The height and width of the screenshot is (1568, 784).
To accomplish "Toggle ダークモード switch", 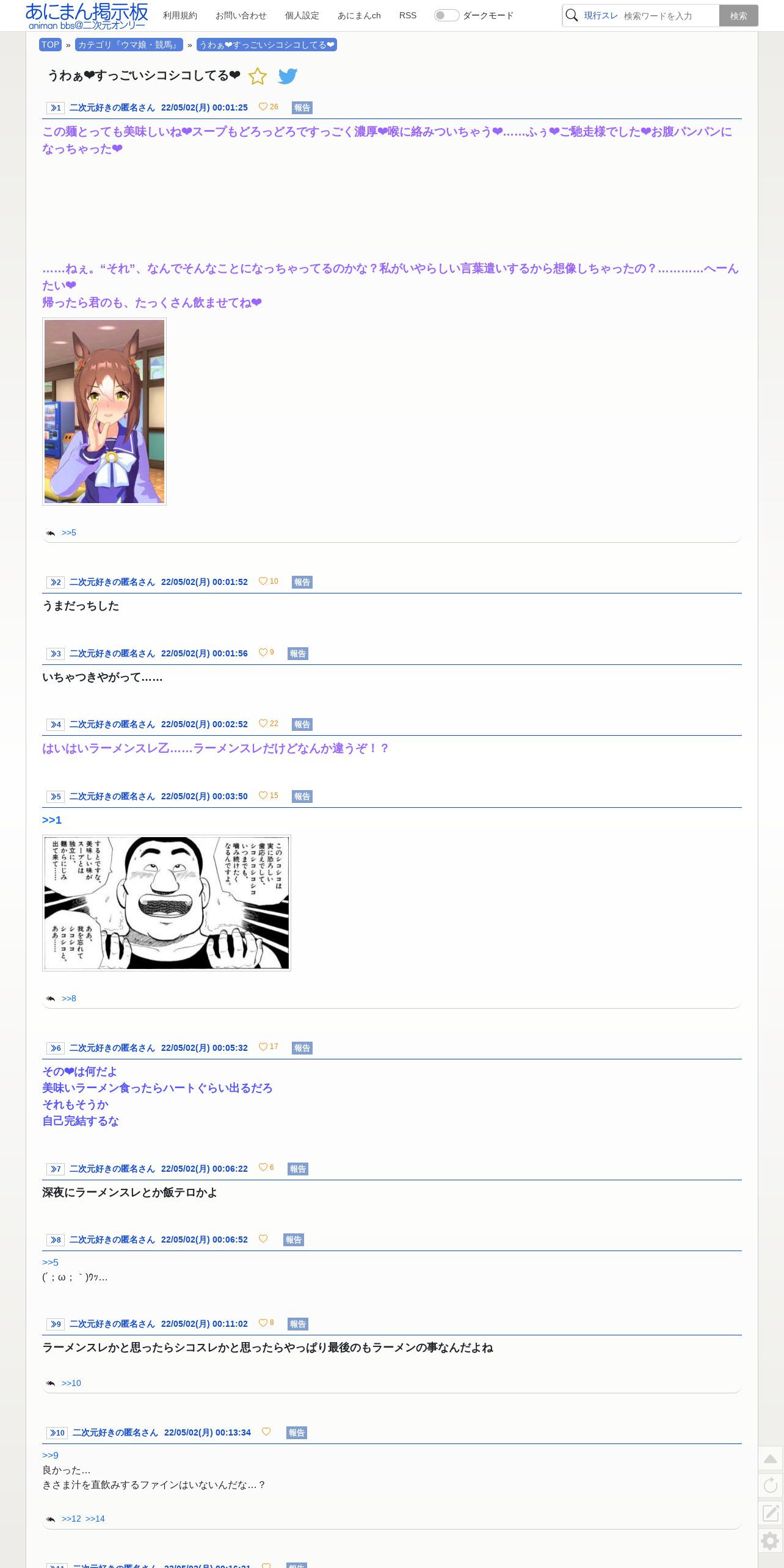I will (x=446, y=15).
